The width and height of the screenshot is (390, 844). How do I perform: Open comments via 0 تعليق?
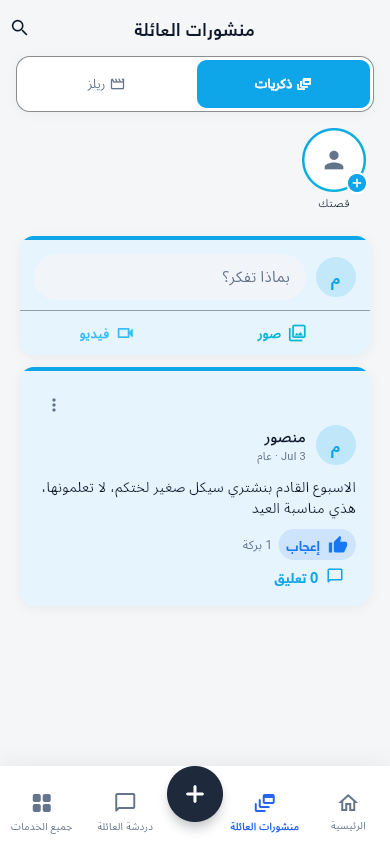coord(309,578)
